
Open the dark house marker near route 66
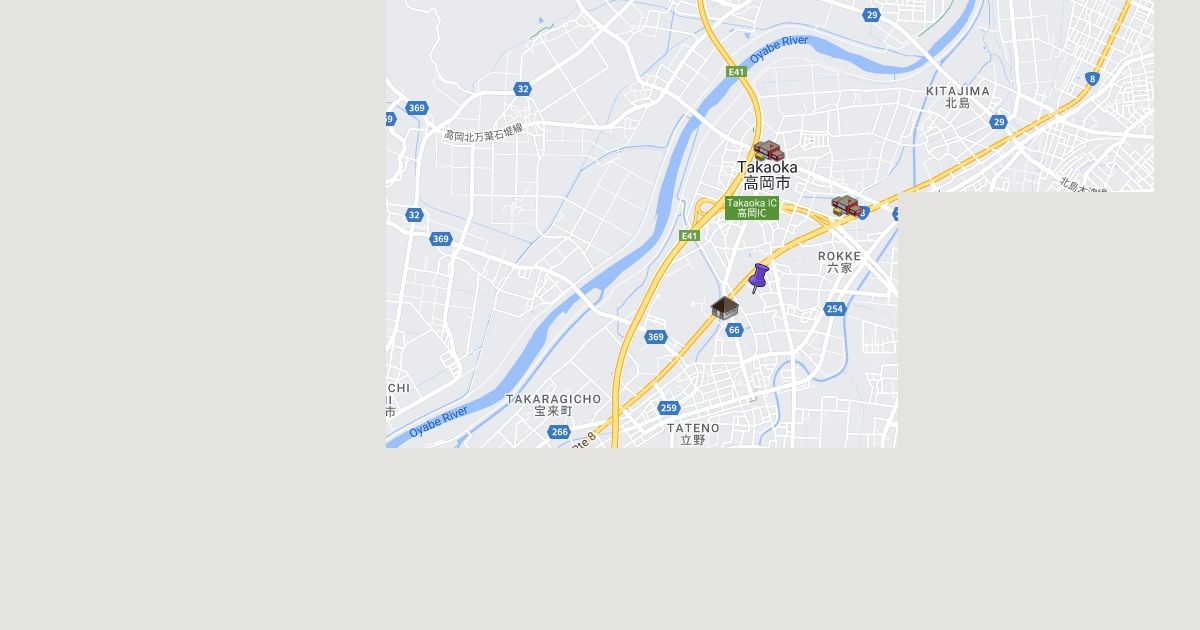click(x=724, y=307)
